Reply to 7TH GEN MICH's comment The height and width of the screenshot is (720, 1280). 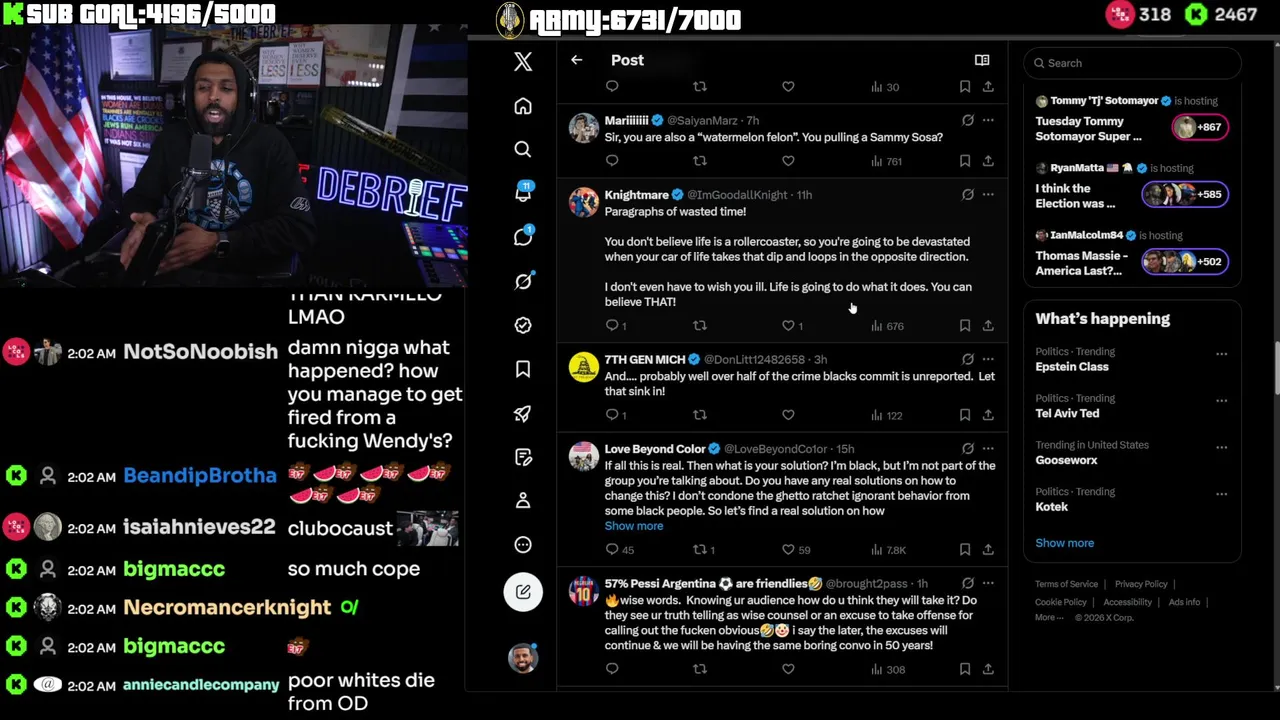[x=612, y=415]
